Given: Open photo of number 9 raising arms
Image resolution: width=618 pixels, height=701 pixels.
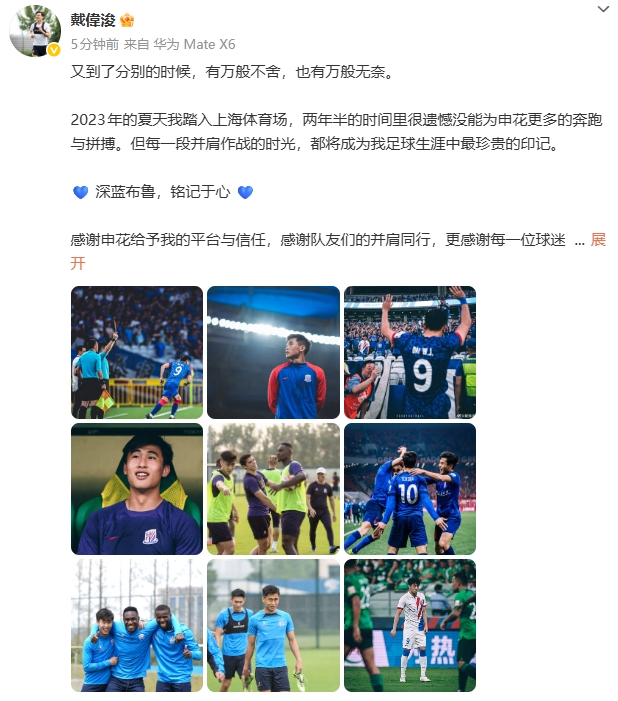Looking at the screenshot, I should tap(410, 352).
